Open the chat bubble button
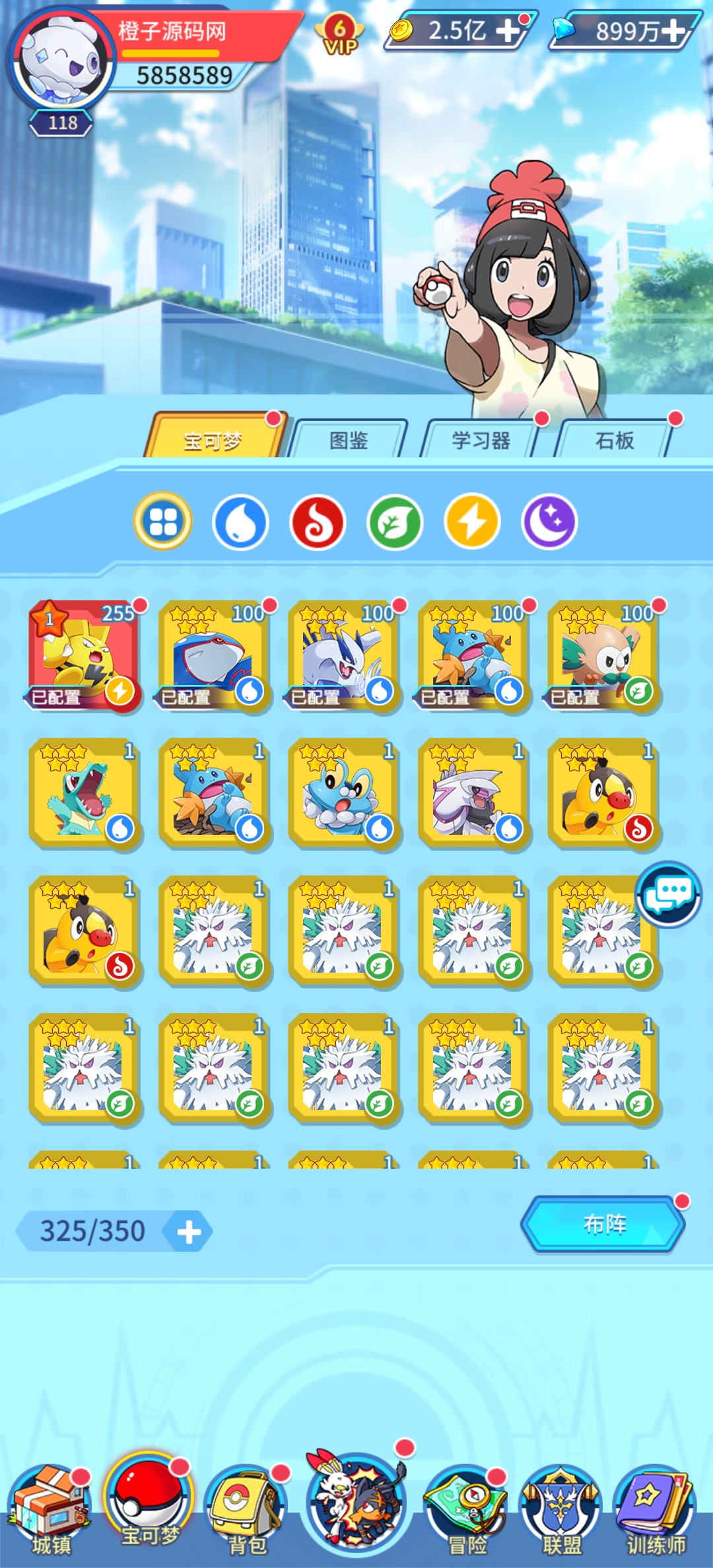Screen dimensions: 713x1568 click(668, 894)
